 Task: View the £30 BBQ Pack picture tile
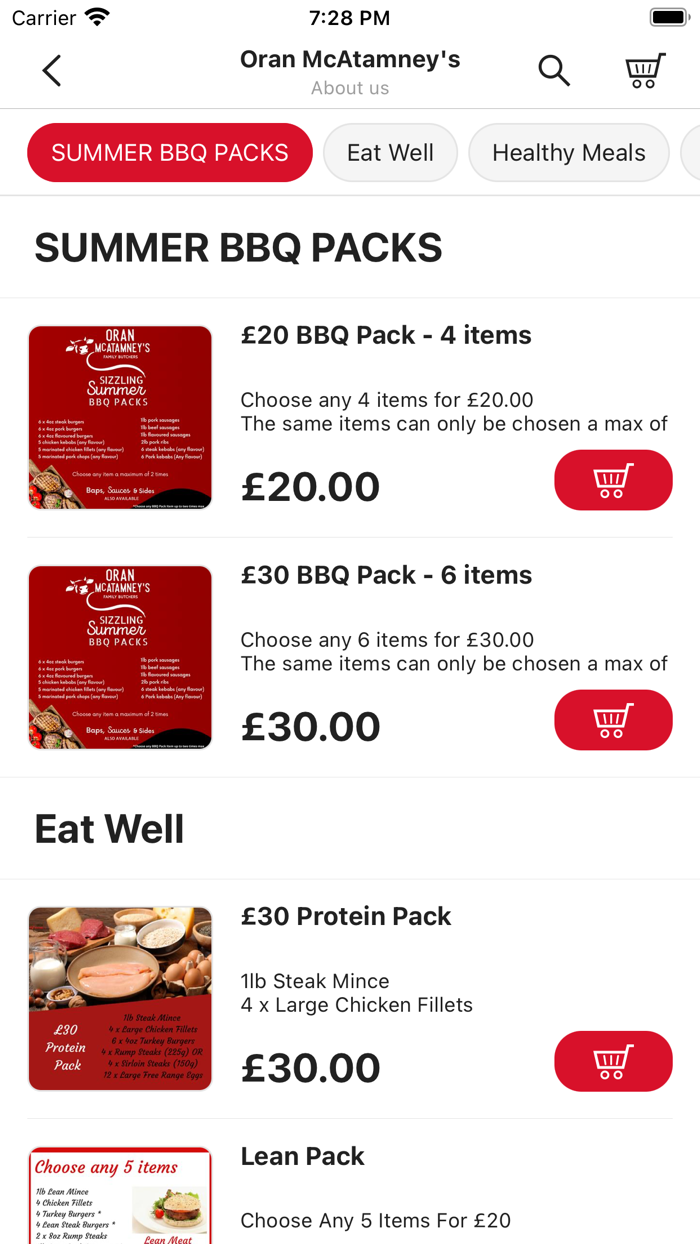120,657
